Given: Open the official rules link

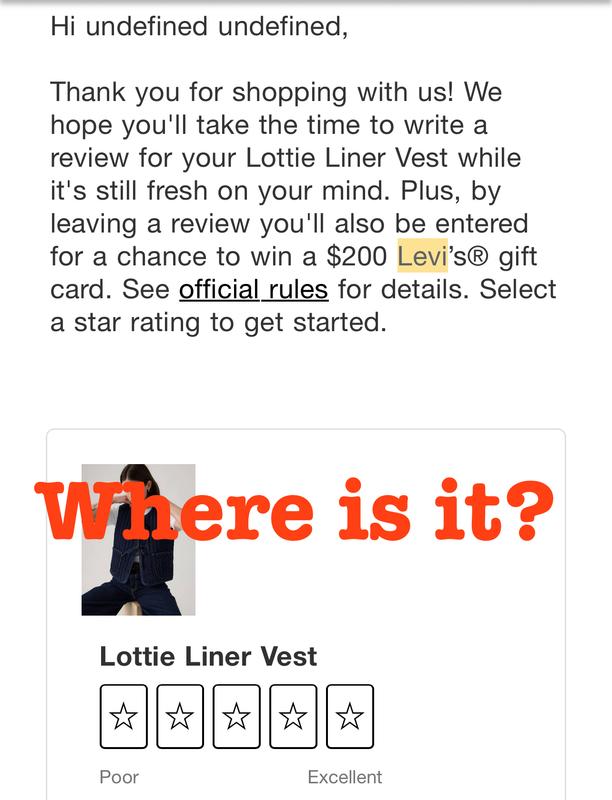Looking at the screenshot, I should point(253,290).
